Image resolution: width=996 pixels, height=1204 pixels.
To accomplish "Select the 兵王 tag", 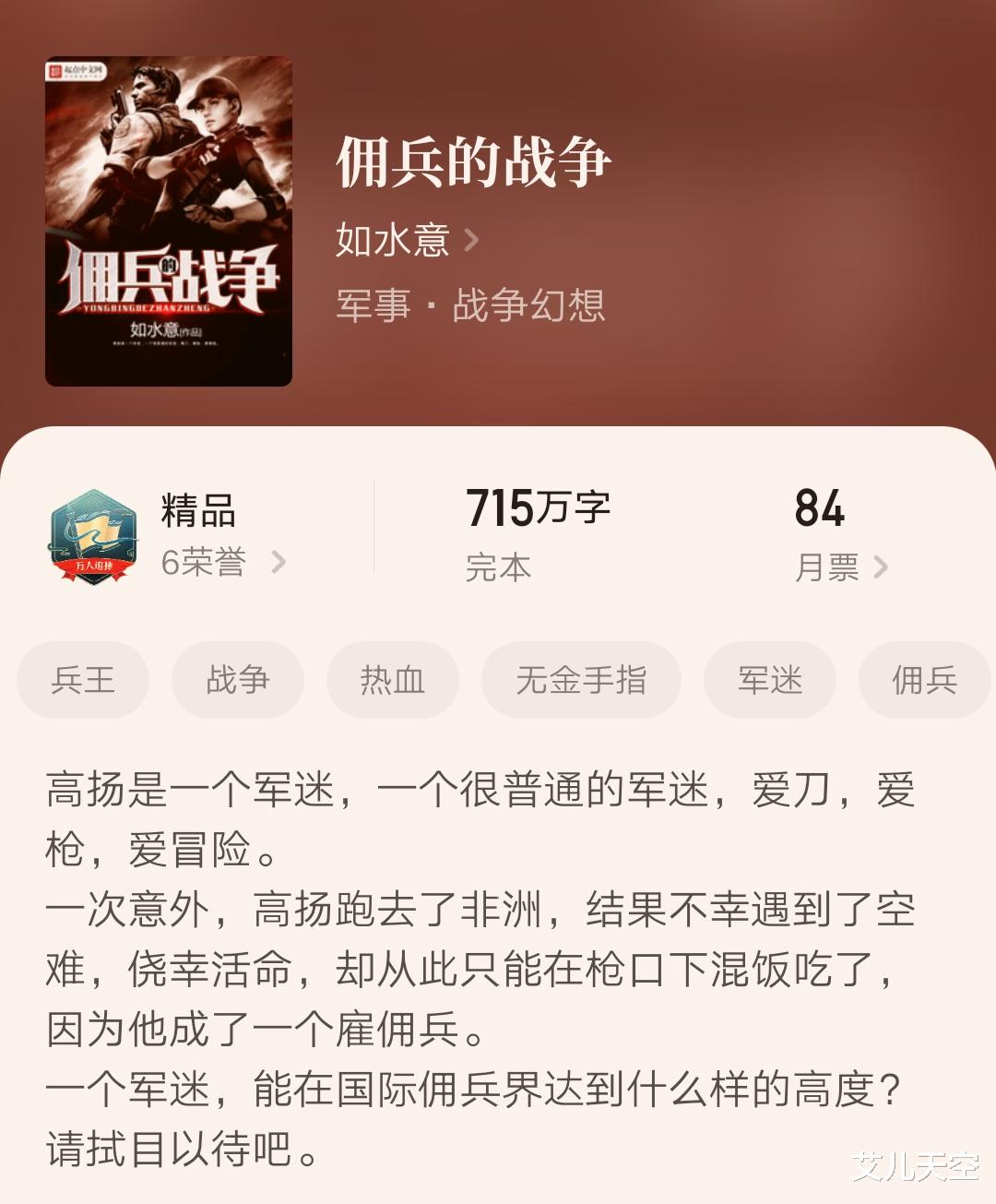I will point(83,680).
